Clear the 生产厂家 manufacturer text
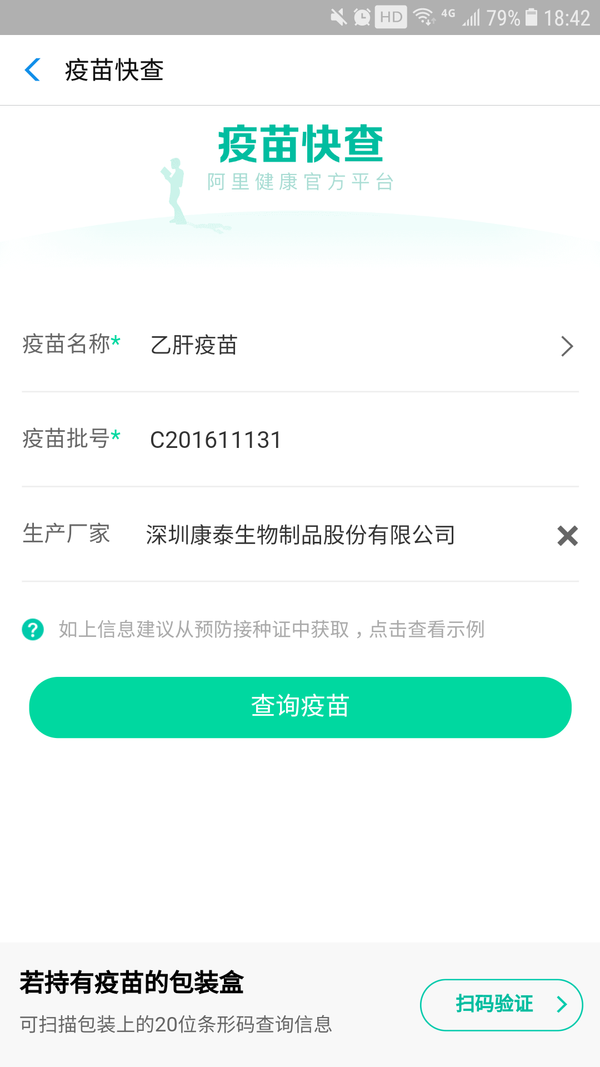Image resolution: width=600 pixels, height=1067 pixels. coord(567,536)
